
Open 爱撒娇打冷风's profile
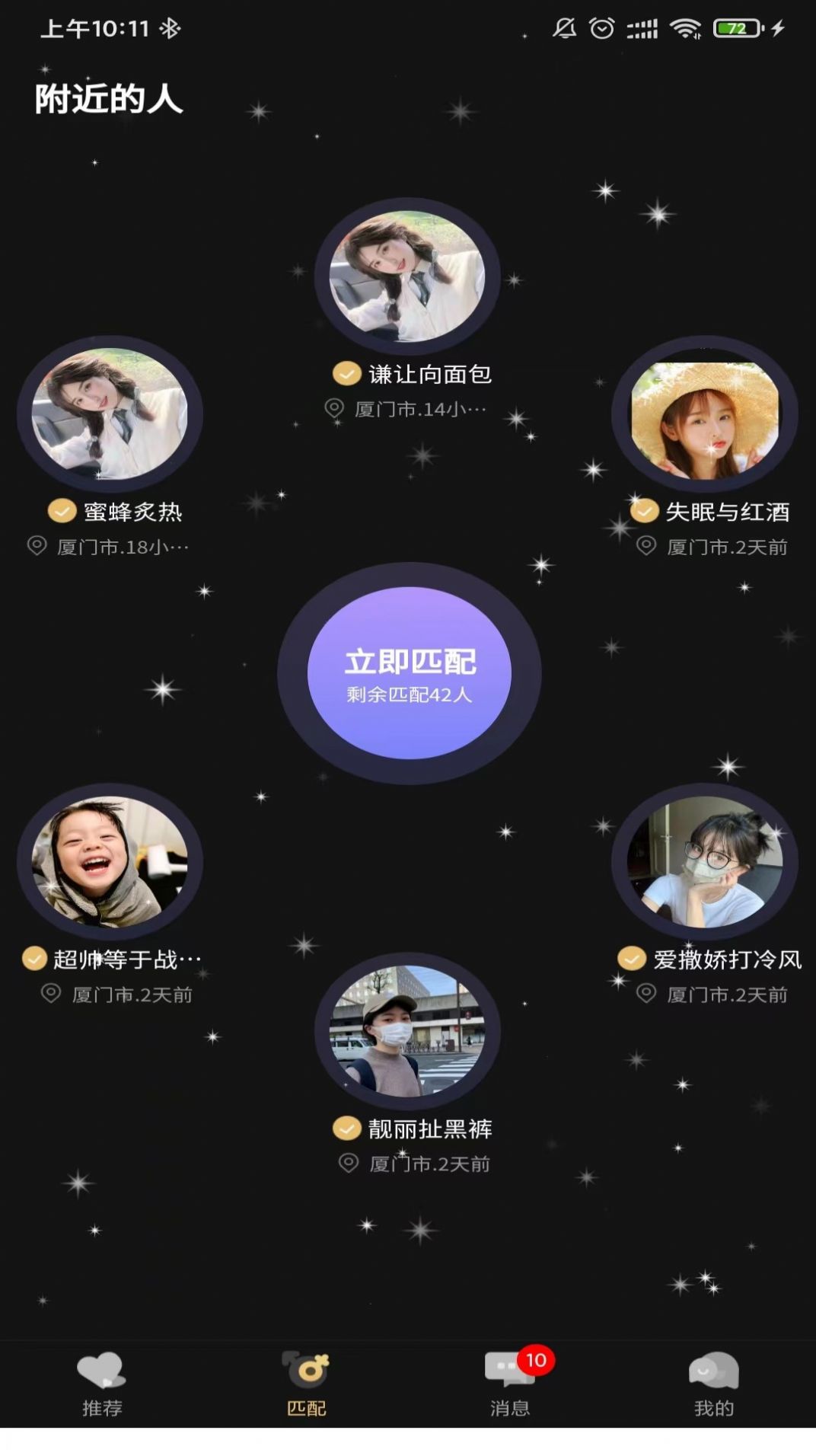click(x=705, y=861)
